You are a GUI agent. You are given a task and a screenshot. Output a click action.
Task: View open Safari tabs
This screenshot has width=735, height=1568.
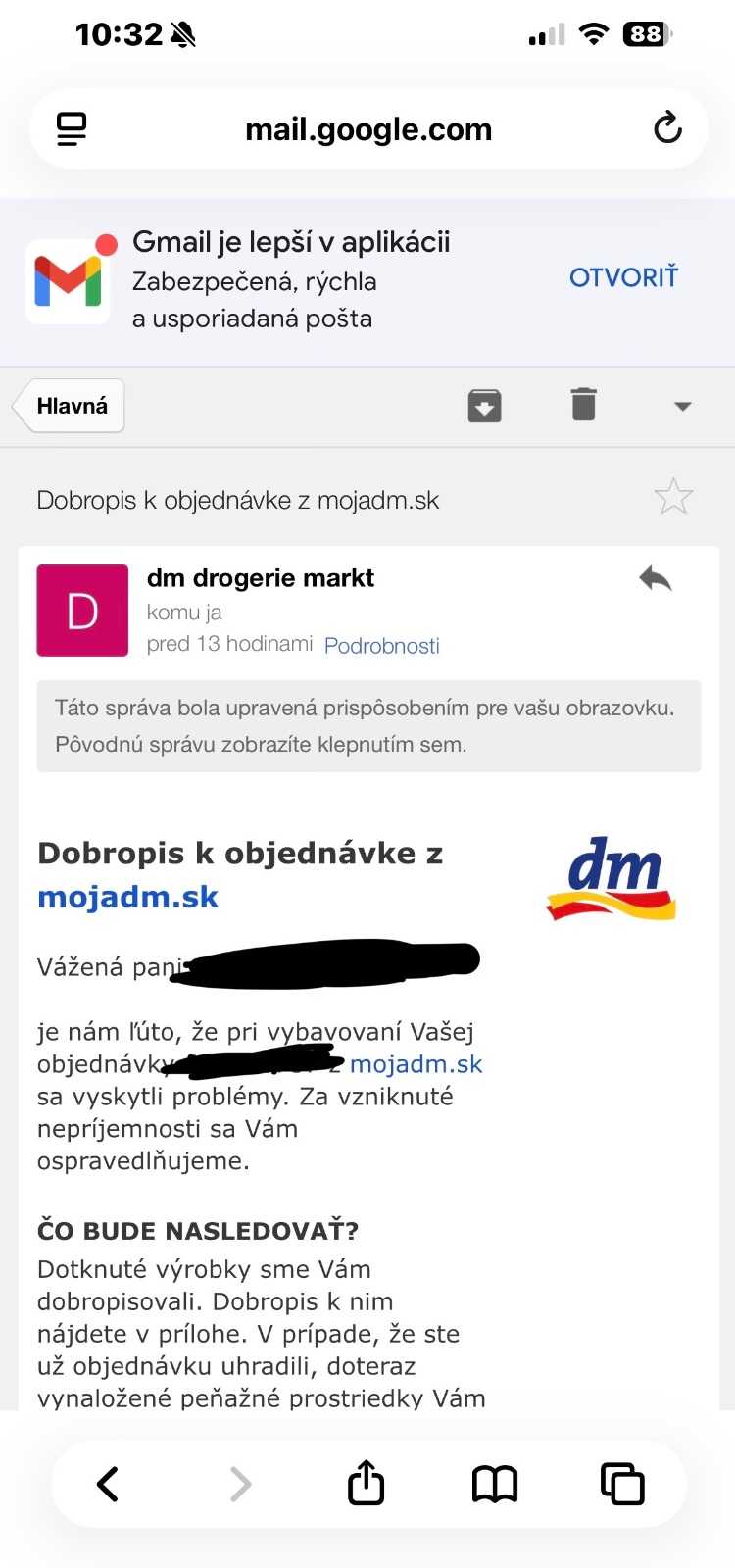coord(622,1484)
